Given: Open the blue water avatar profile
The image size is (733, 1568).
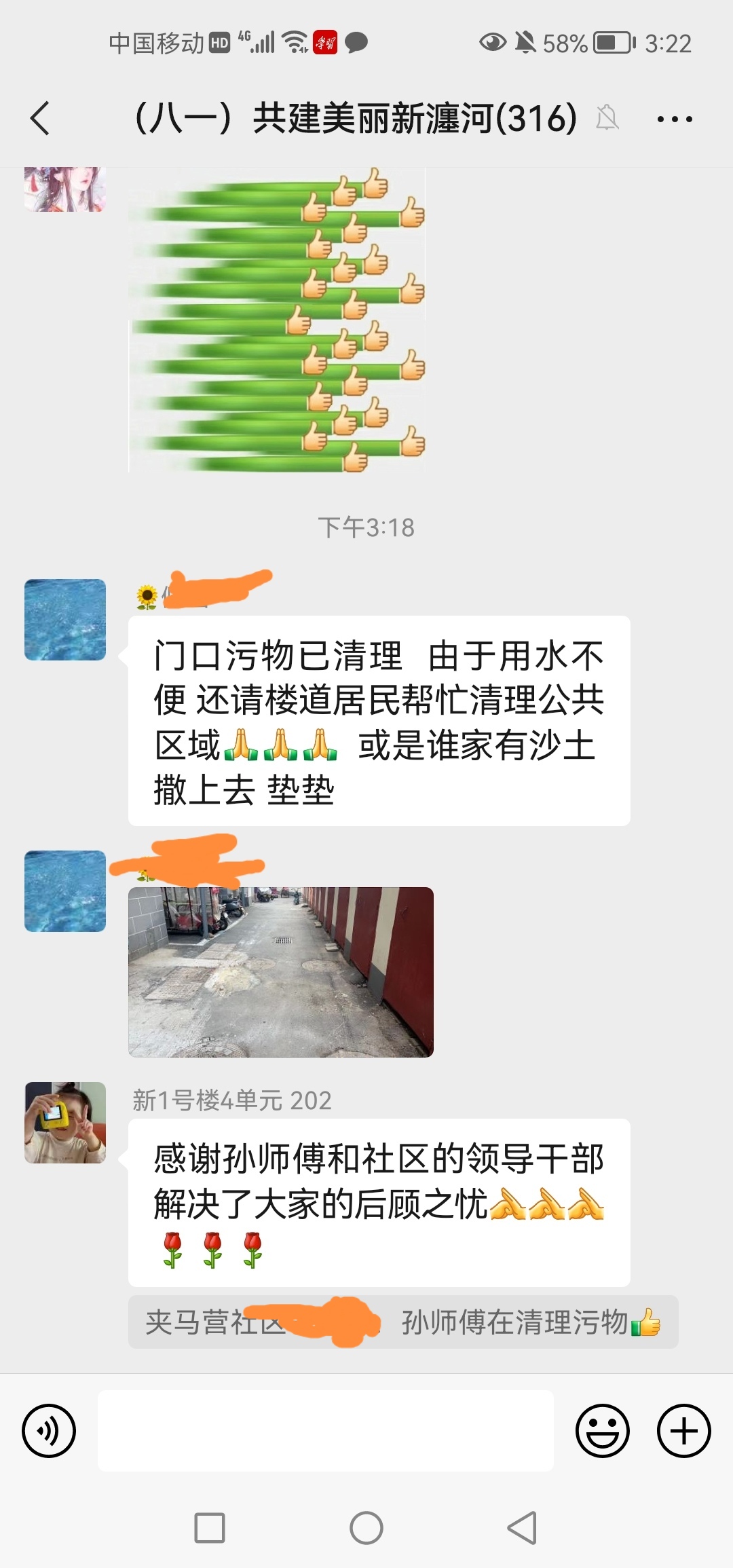Looking at the screenshot, I should (x=65, y=619).
